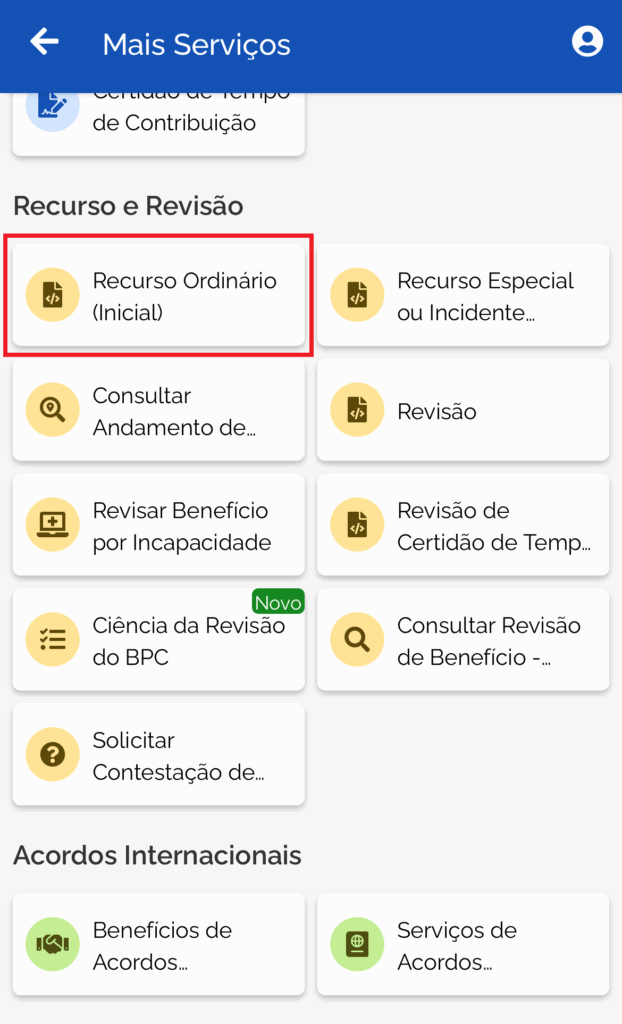
Task: Open Ciência da Revisão do BPC
Action: (x=159, y=640)
